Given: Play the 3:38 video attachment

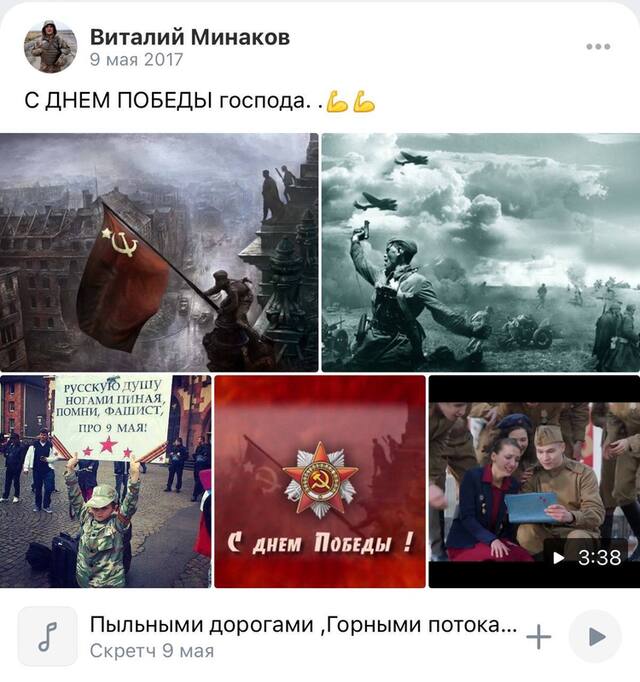Looking at the screenshot, I should click(x=534, y=481).
